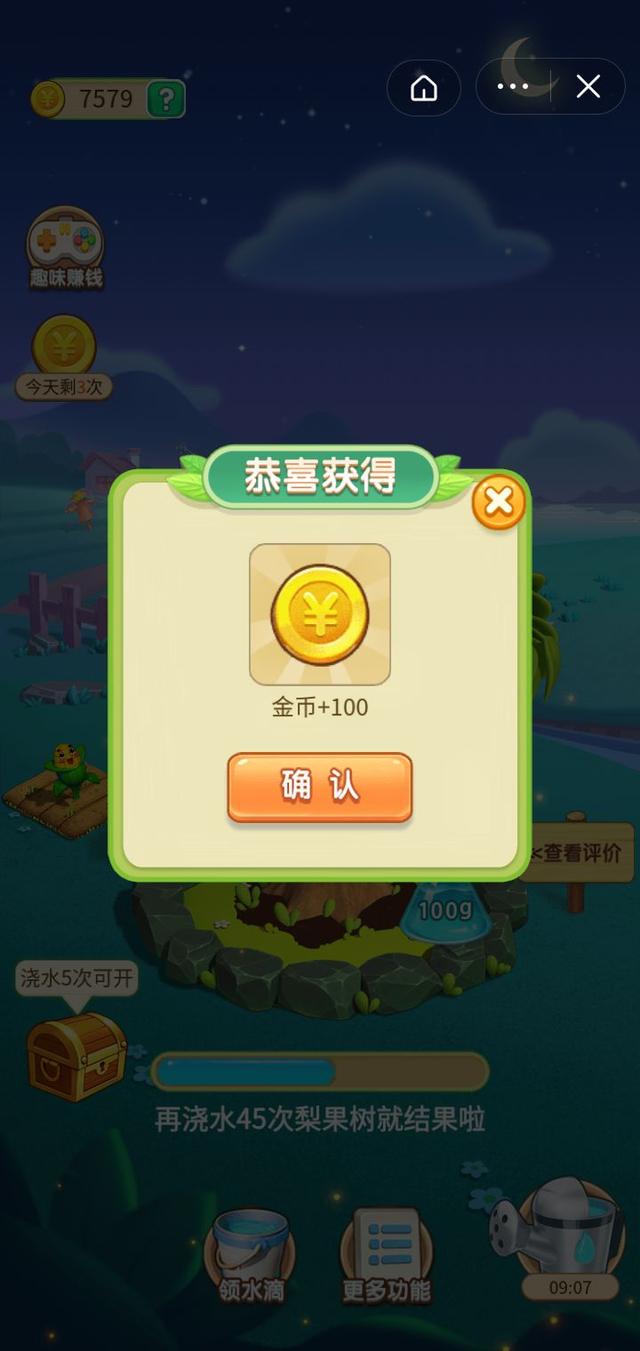Collect water drops via 领水滴
Image resolution: width=640 pixels, height=1351 pixels.
(251, 1255)
